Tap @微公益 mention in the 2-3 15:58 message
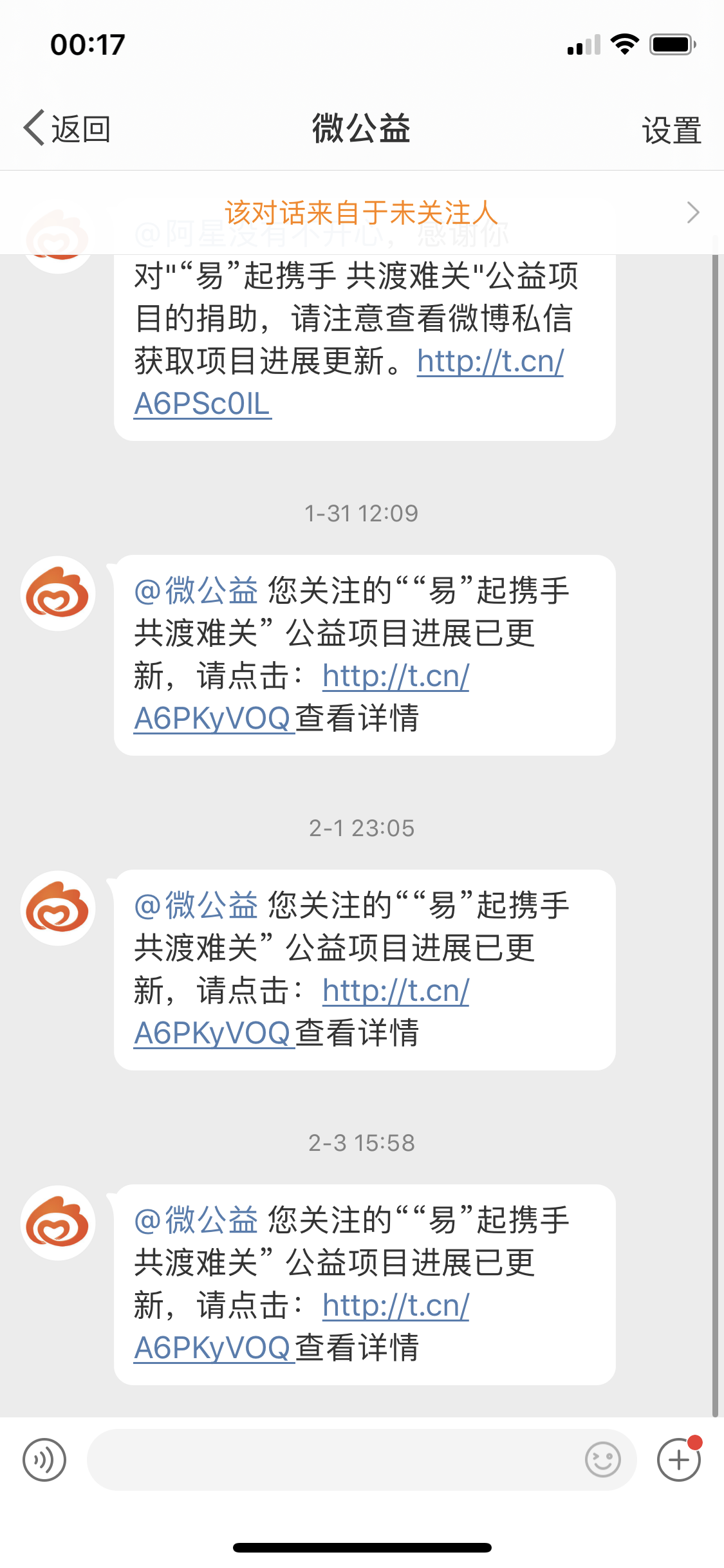The image size is (724, 1568). [x=196, y=1220]
